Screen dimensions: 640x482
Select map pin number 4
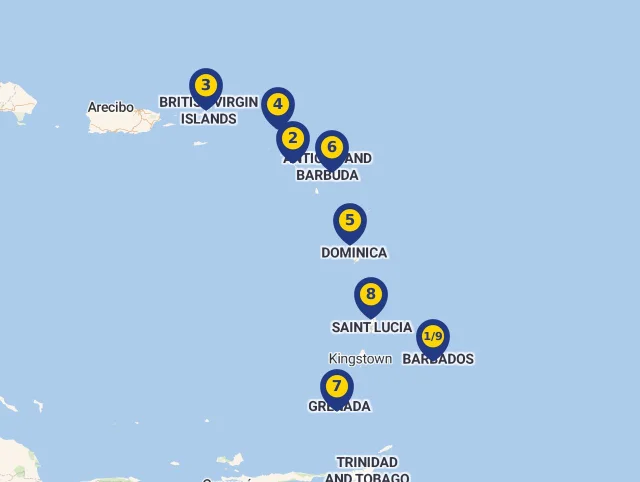click(x=277, y=104)
